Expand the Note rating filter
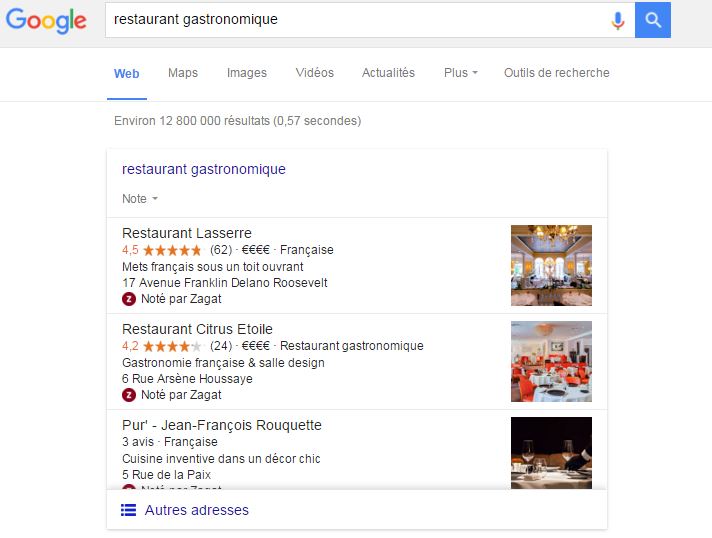 tap(140, 199)
